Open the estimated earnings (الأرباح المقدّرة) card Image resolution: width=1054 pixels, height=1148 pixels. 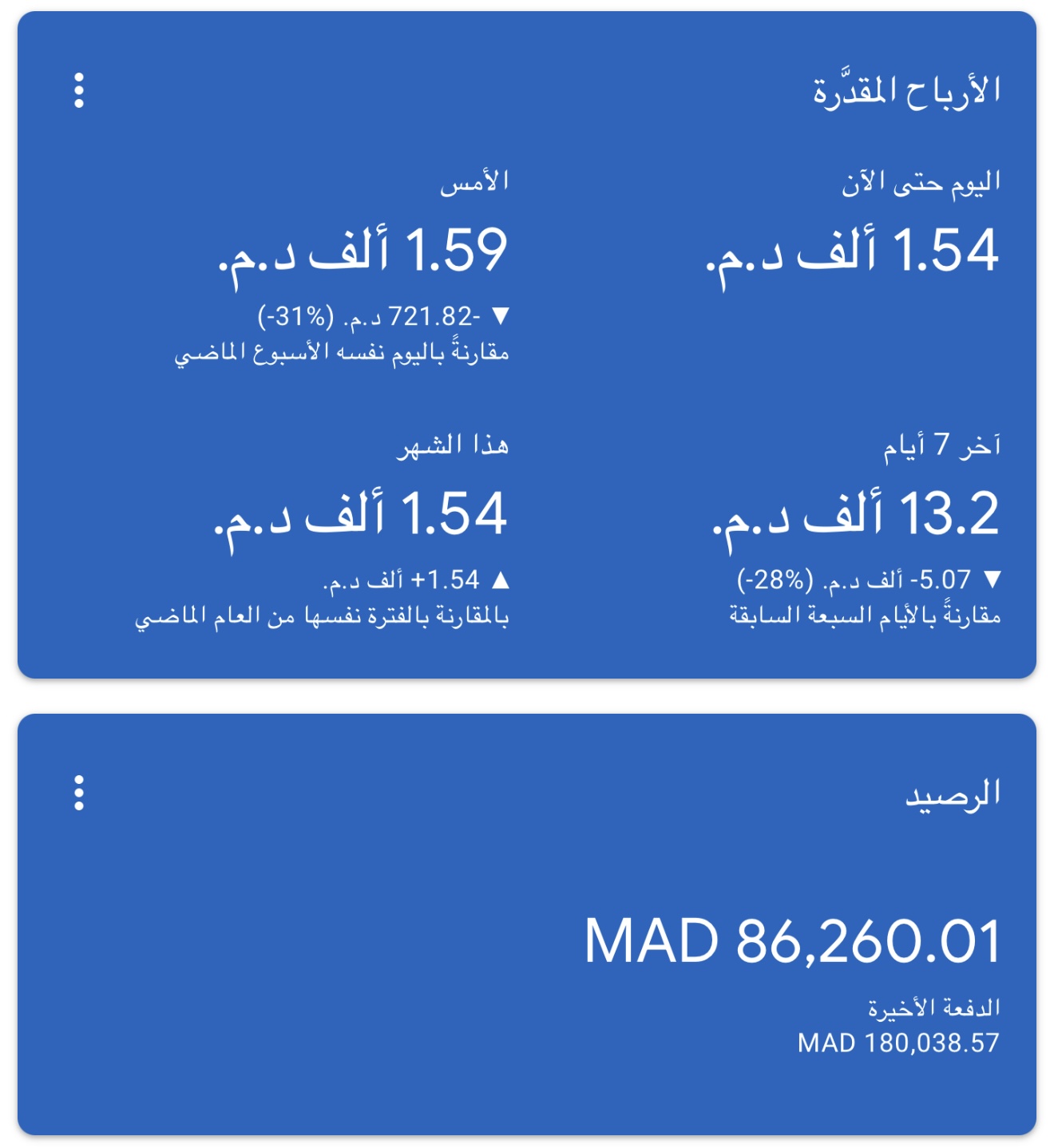906,91
